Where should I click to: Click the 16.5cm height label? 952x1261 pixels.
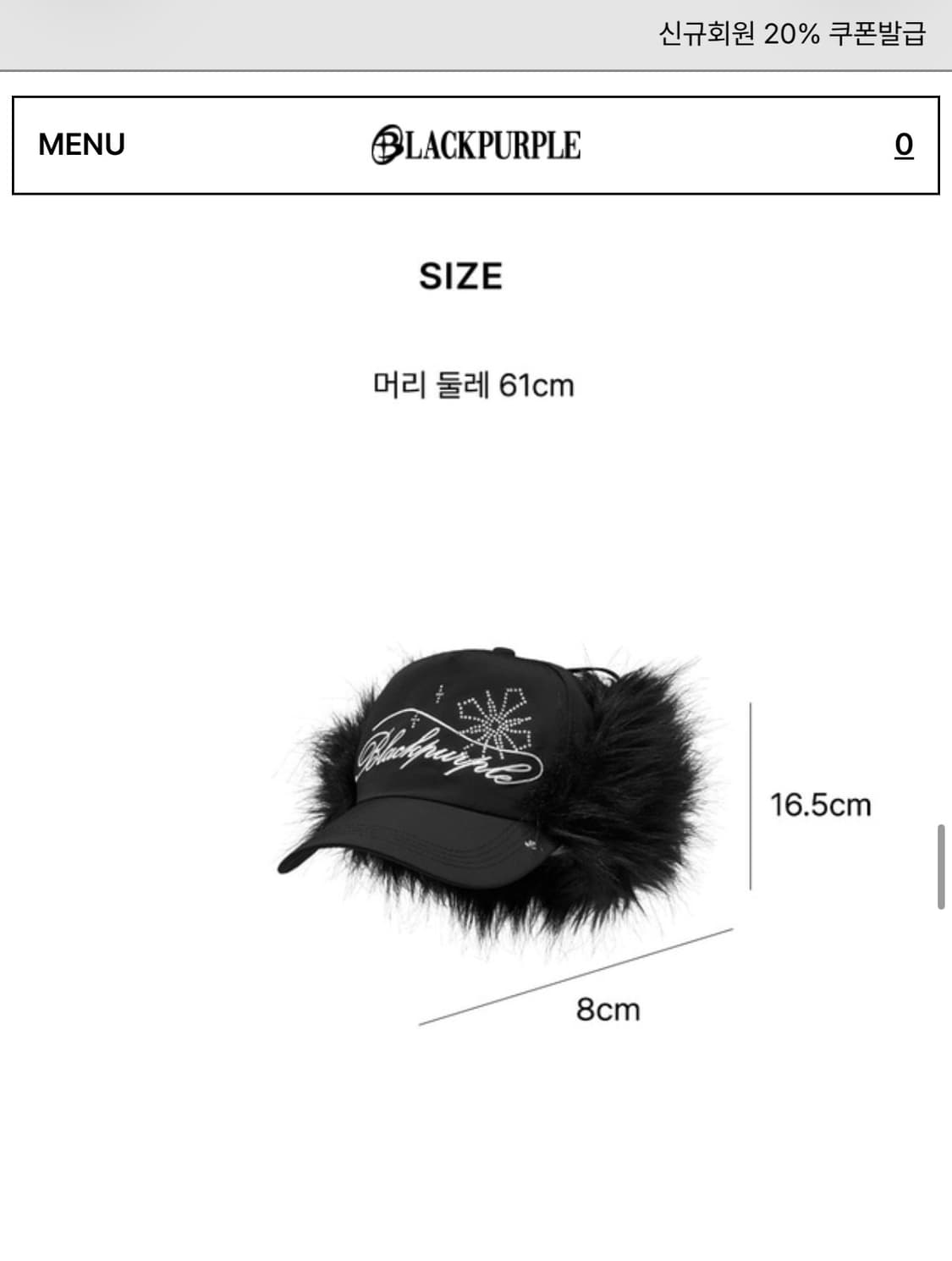[x=821, y=804]
